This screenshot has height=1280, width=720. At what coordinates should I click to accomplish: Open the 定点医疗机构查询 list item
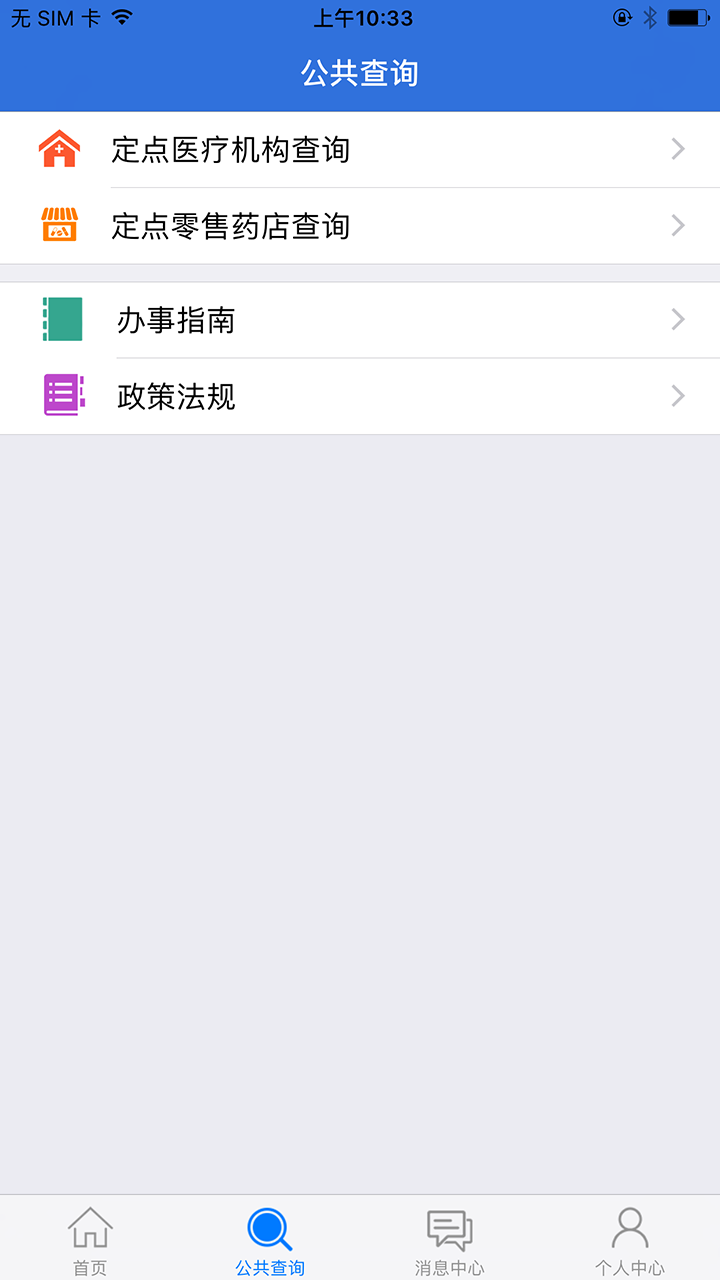pyautogui.click(x=300, y=147)
